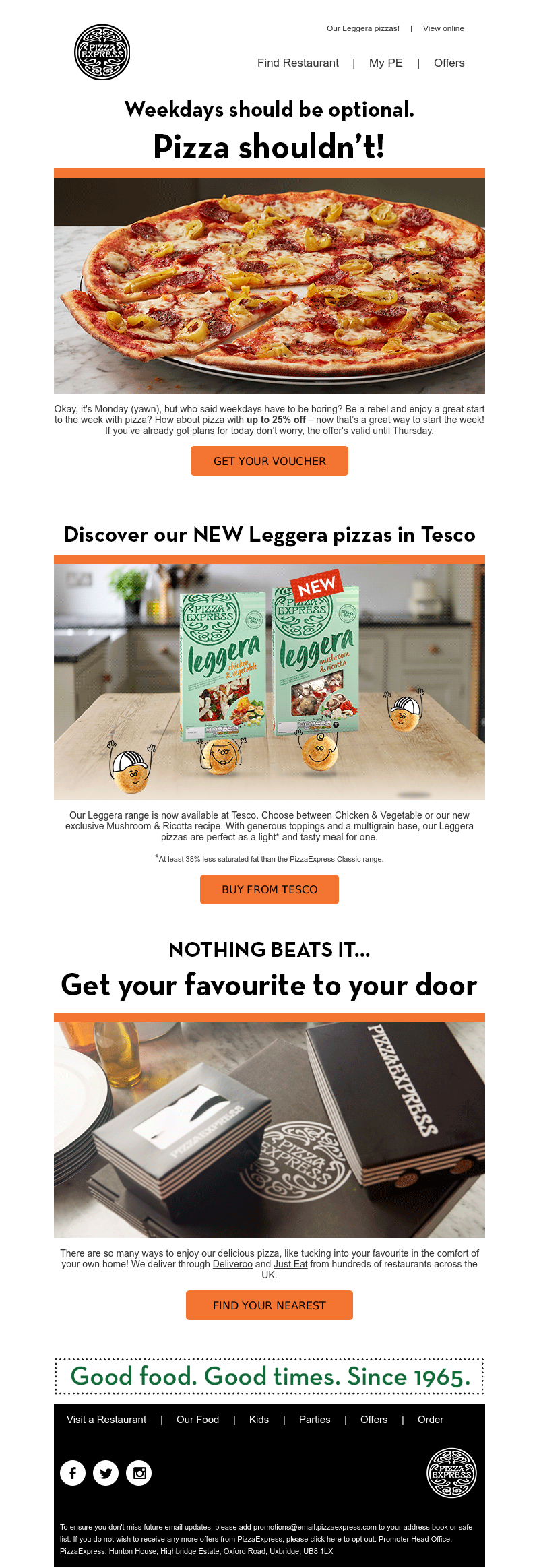Visit the Twitter profile
Screen dimensions: 539x1568
click(x=106, y=1472)
